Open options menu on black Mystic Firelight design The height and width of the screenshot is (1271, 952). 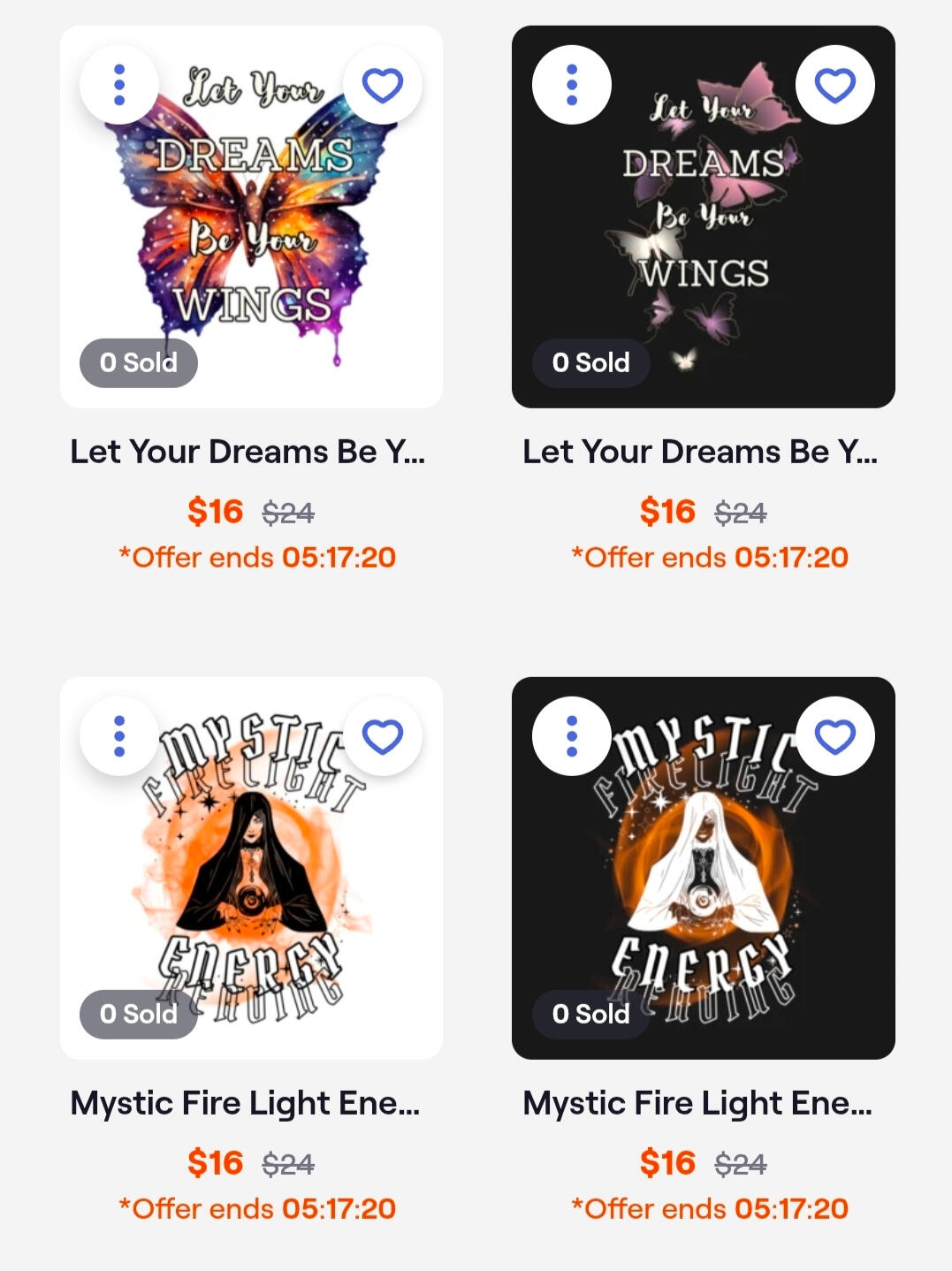(572, 736)
